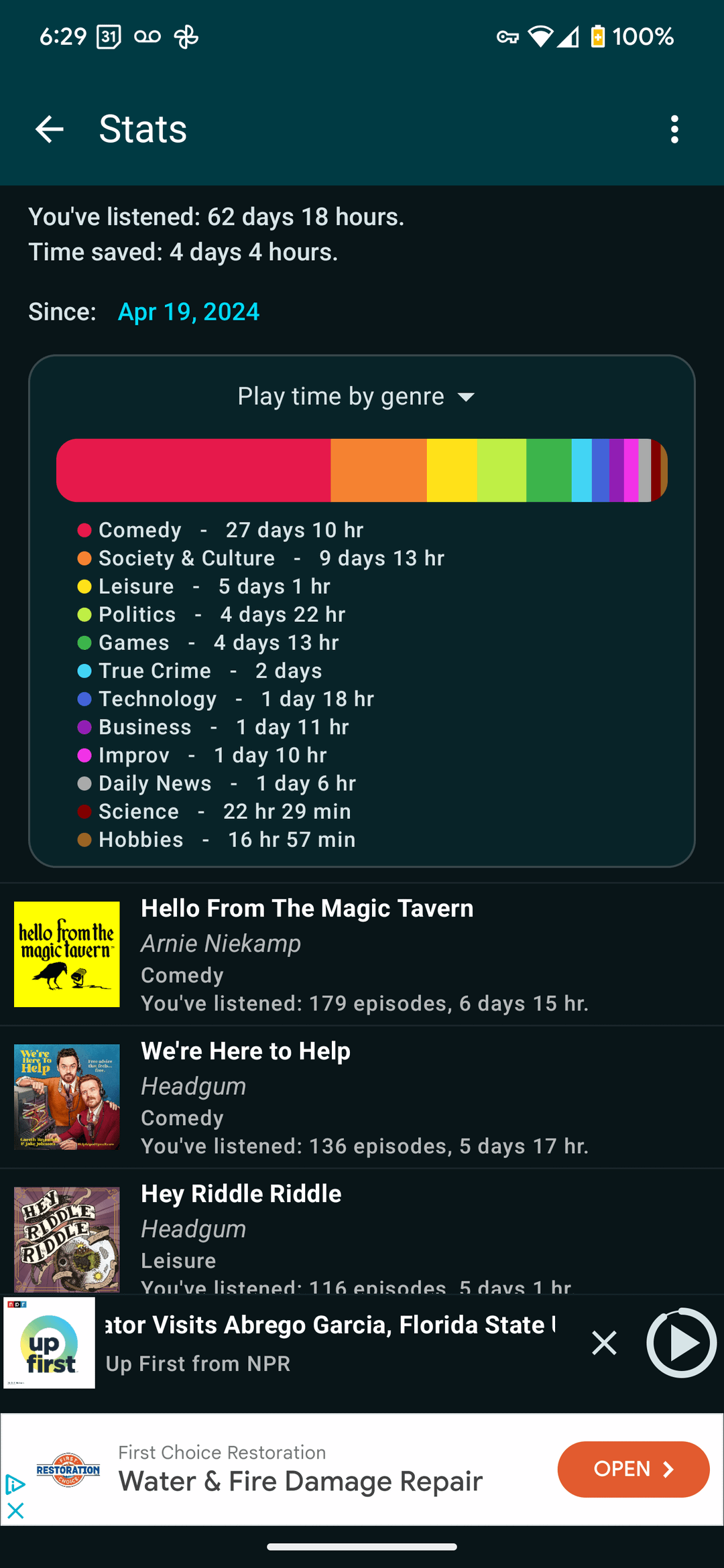
Task: Play the Up First episode
Action: pyautogui.click(x=681, y=1343)
